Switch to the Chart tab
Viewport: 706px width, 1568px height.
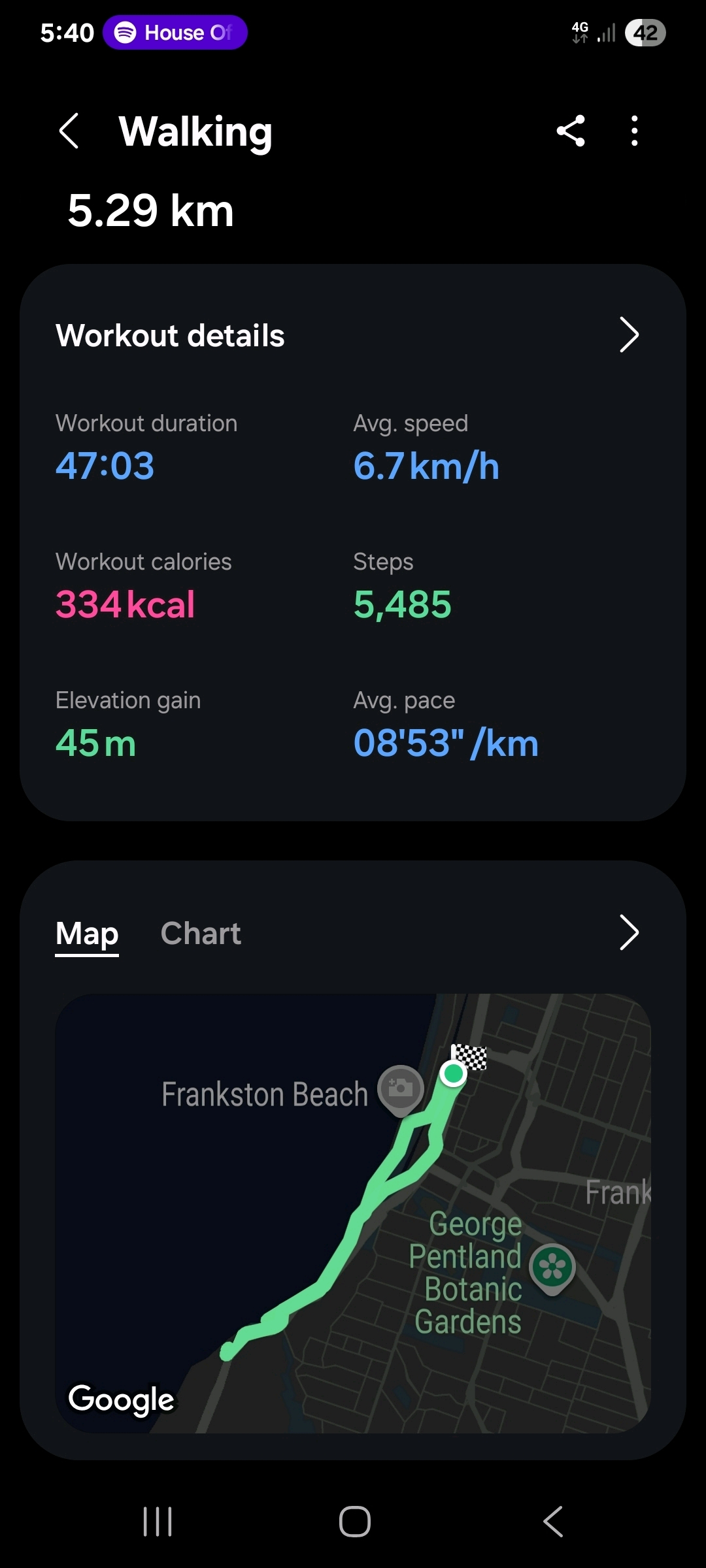coord(201,933)
